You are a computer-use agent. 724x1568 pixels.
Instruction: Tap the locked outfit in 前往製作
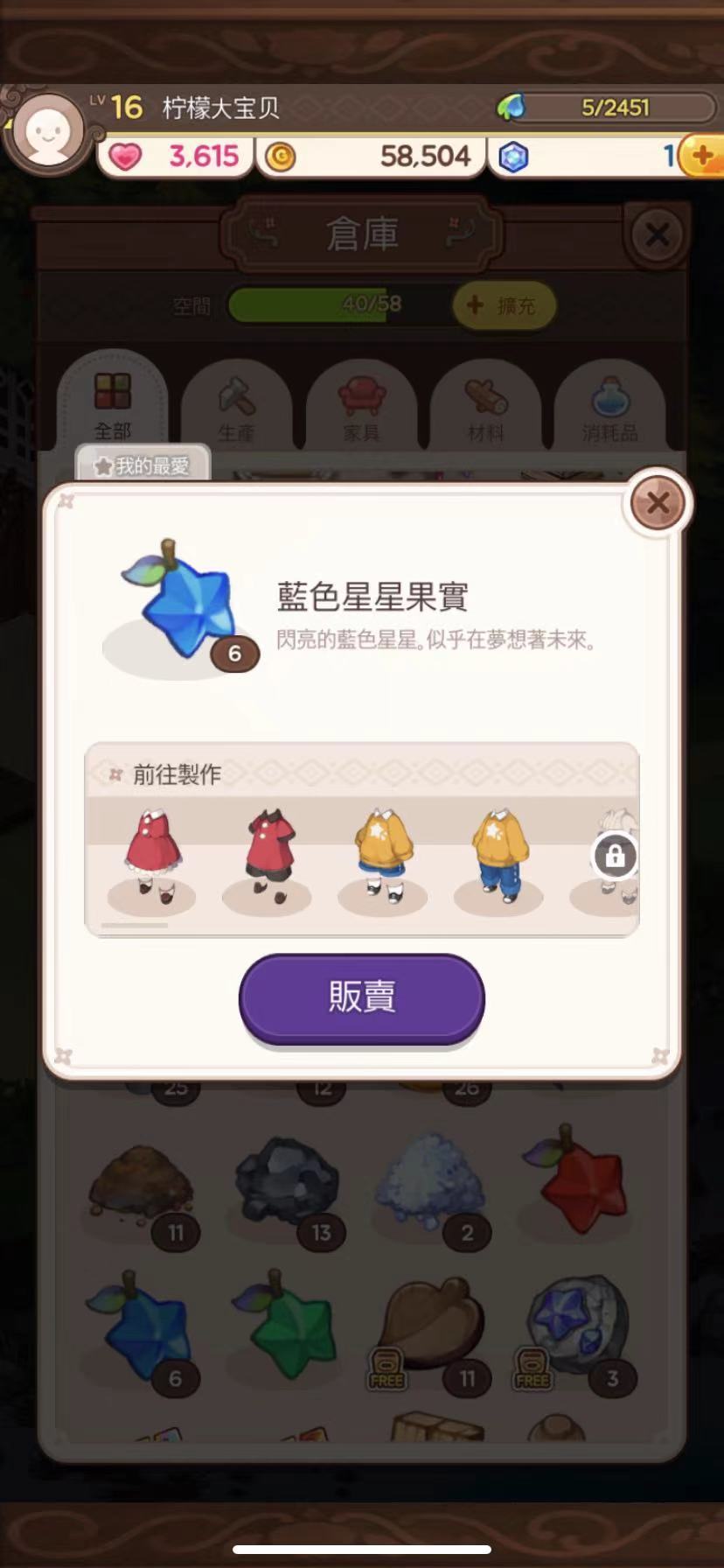click(614, 856)
